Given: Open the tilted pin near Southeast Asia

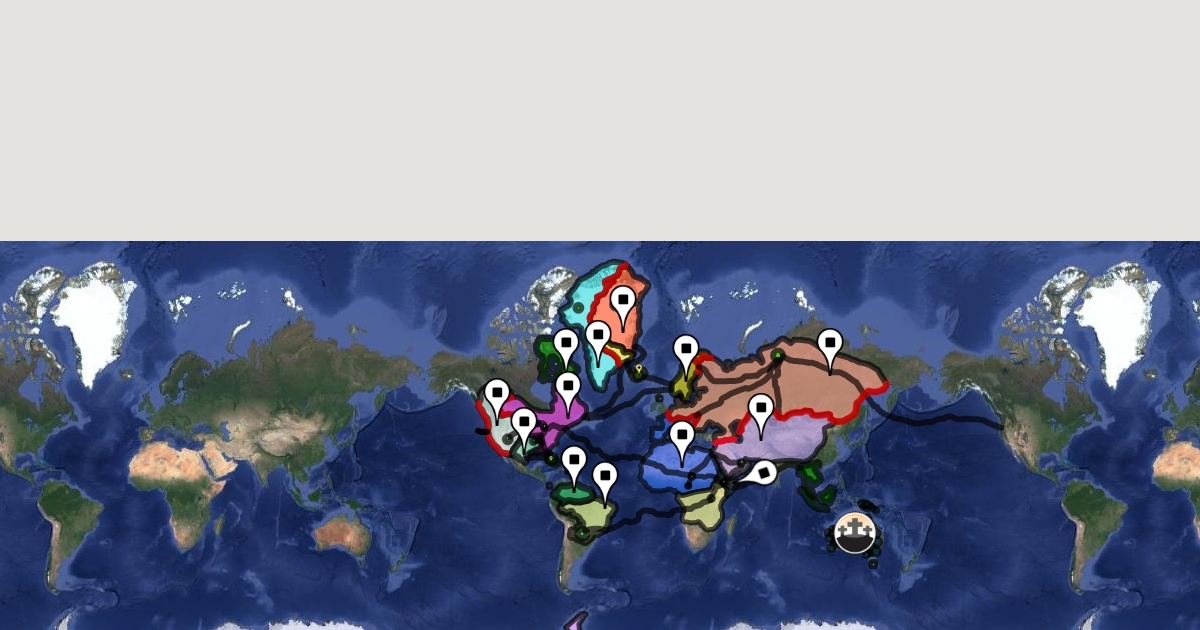Looking at the screenshot, I should pyautogui.click(x=761, y=473).
